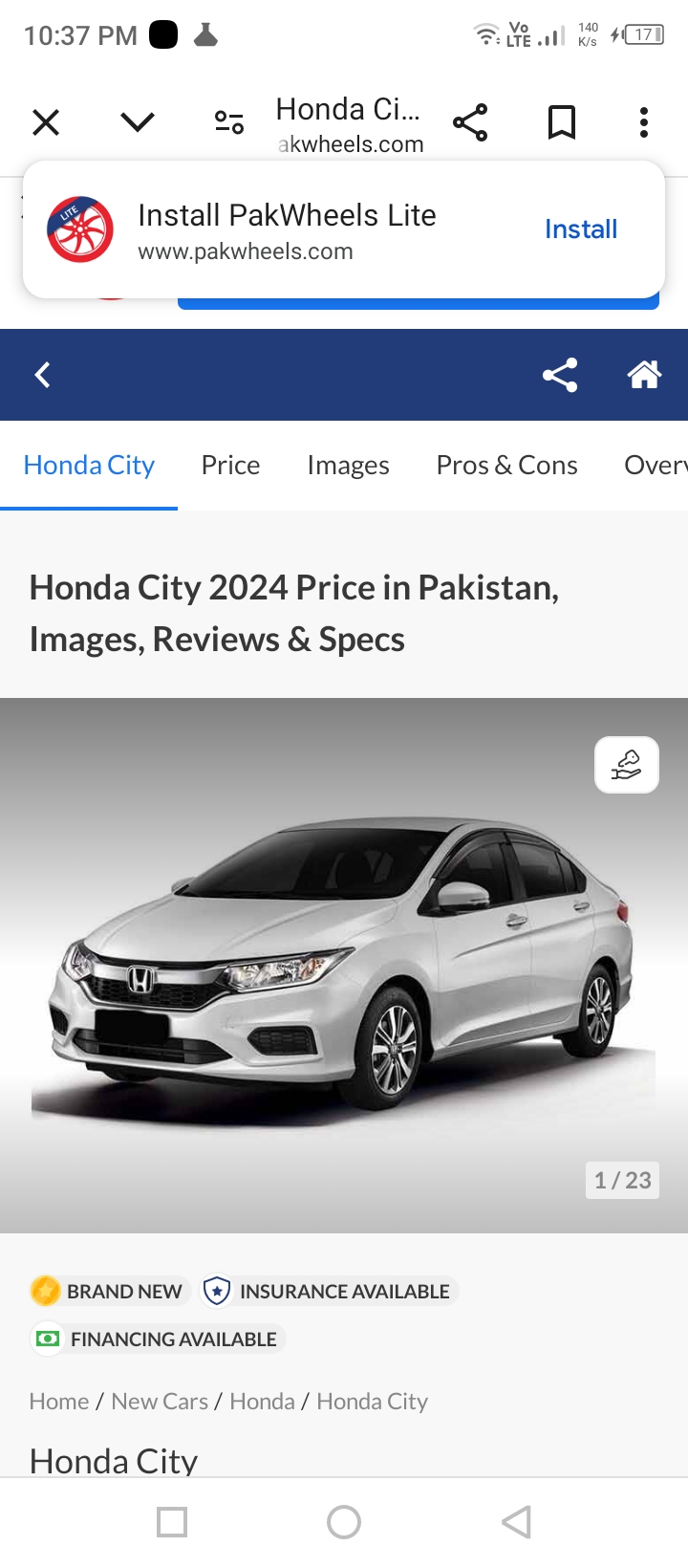Bookmark this page
Screen dimensions: 688x1568
pos(562,122)
